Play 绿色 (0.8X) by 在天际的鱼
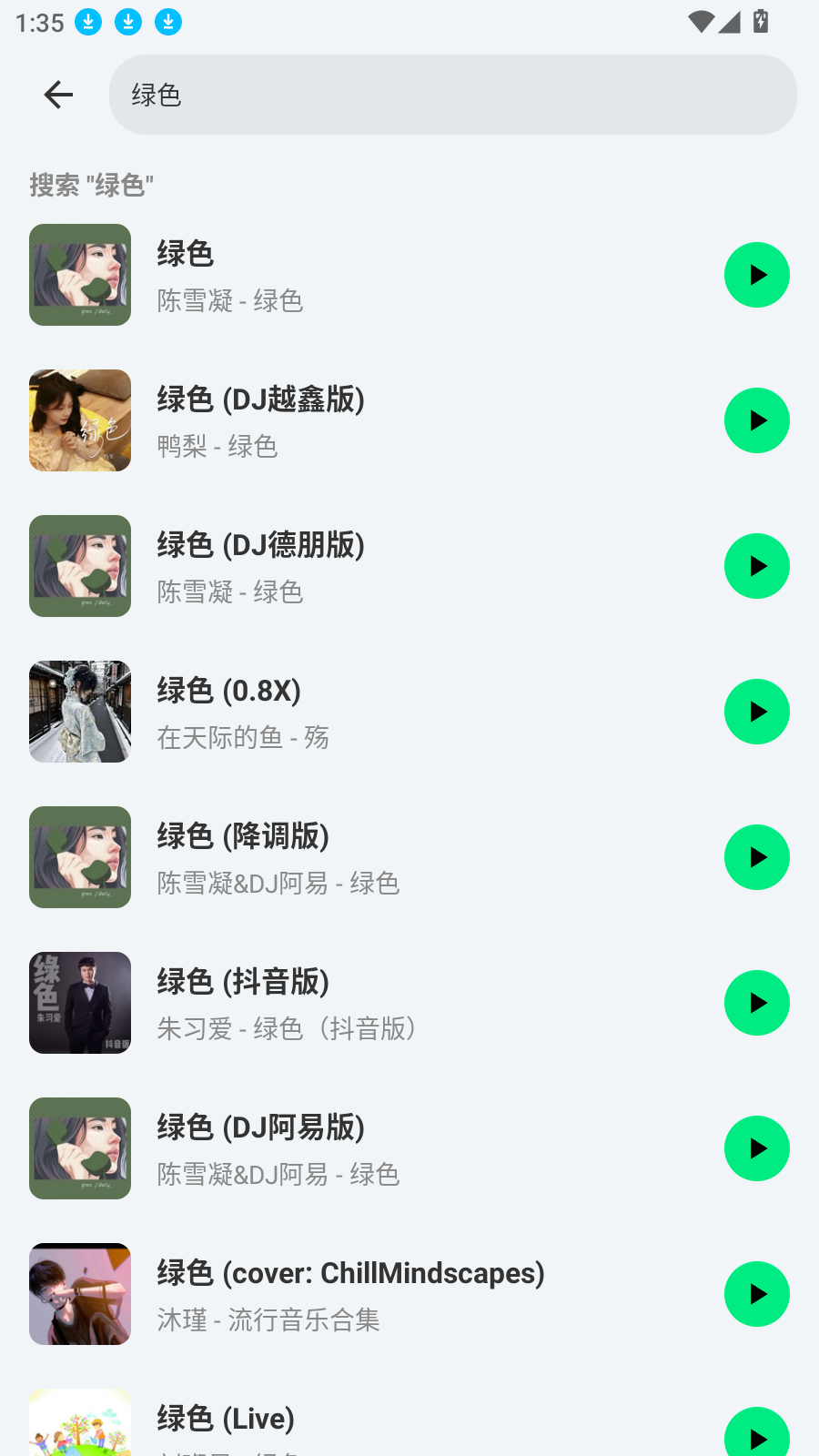The image size is (819, 1456). point(756,712)
